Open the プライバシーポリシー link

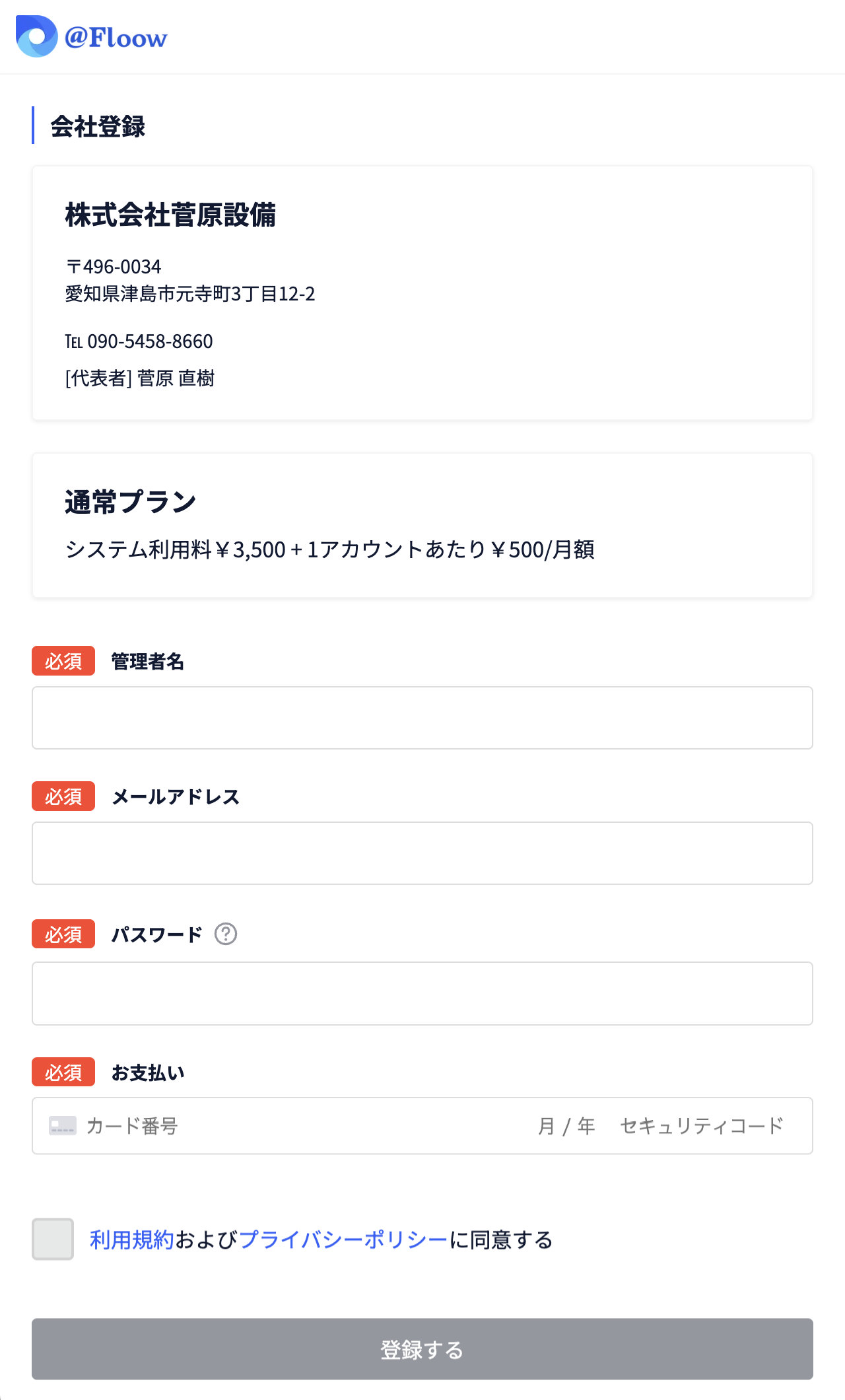coord(343,1240)
